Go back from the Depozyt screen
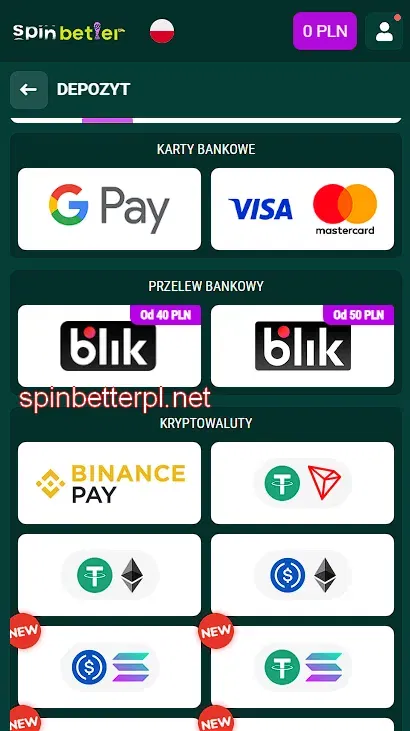Image resolution: width=410 pixels, height=731 pixels. (x=29, y=90)
